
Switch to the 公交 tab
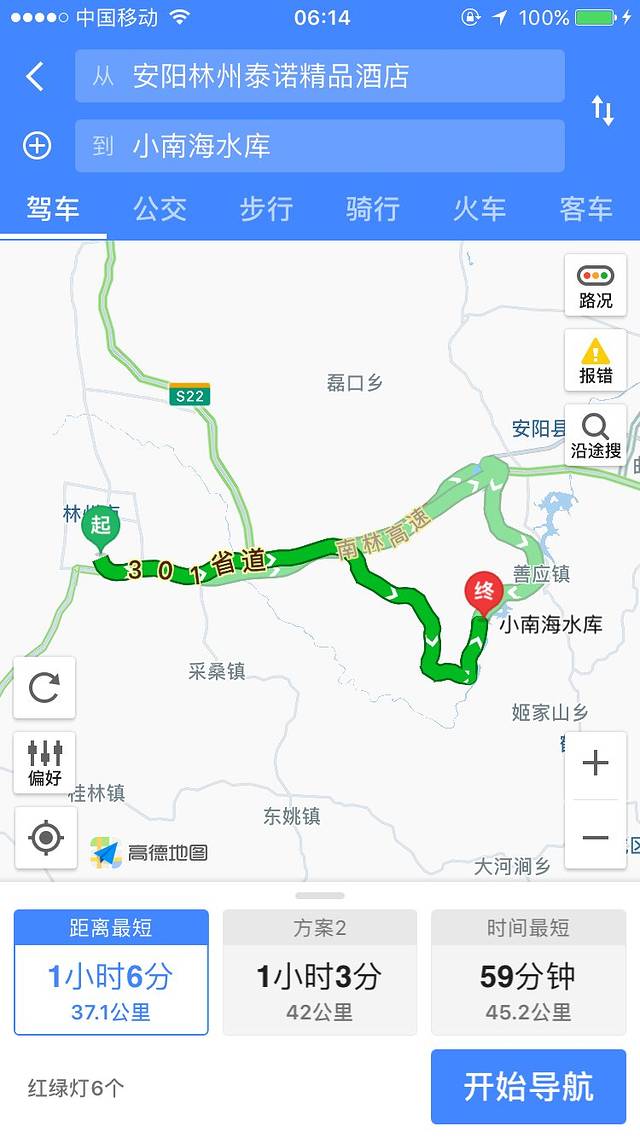click(x=160, y=208)
